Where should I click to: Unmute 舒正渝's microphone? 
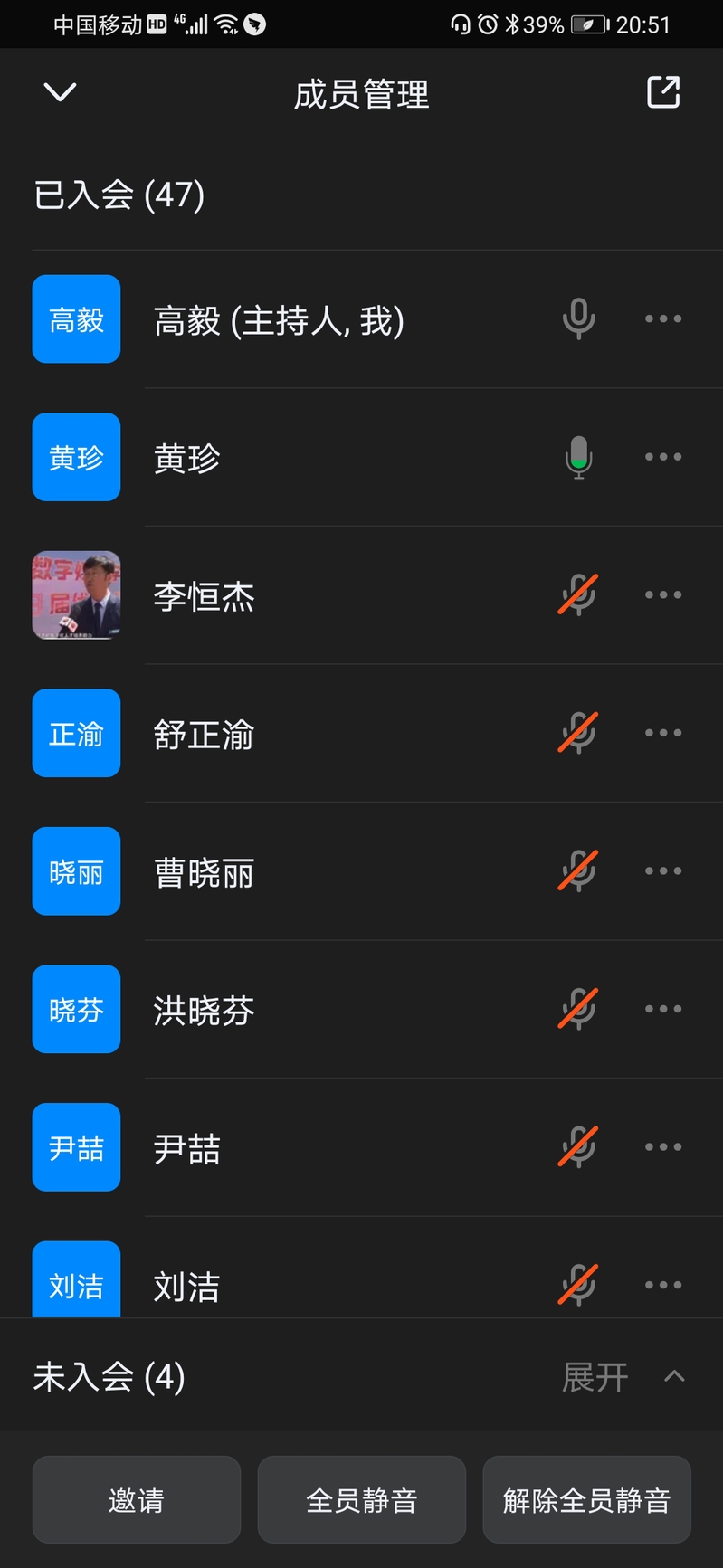[x=578, y=733]
